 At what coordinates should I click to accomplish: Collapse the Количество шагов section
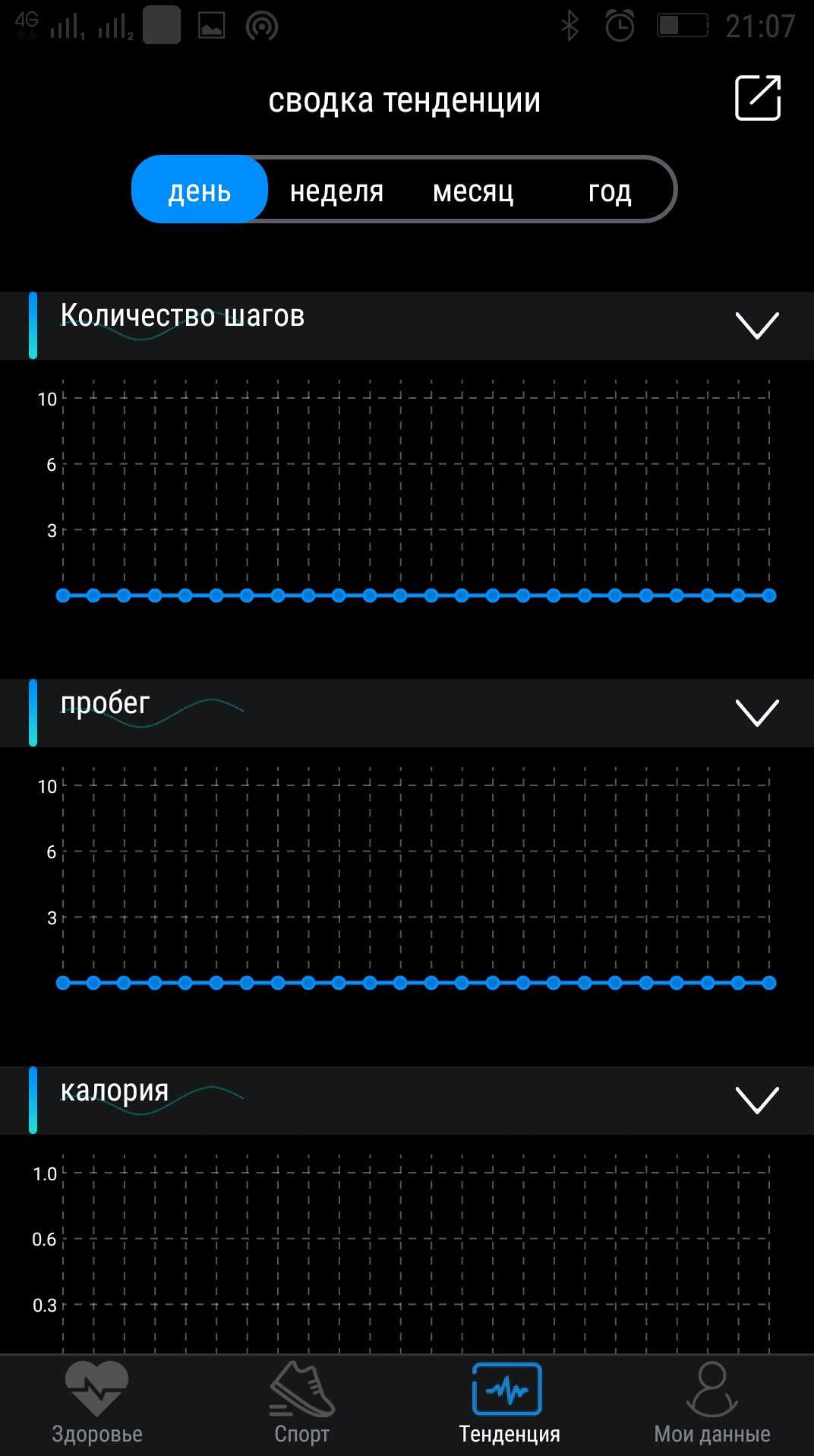[x=757, y=326]
